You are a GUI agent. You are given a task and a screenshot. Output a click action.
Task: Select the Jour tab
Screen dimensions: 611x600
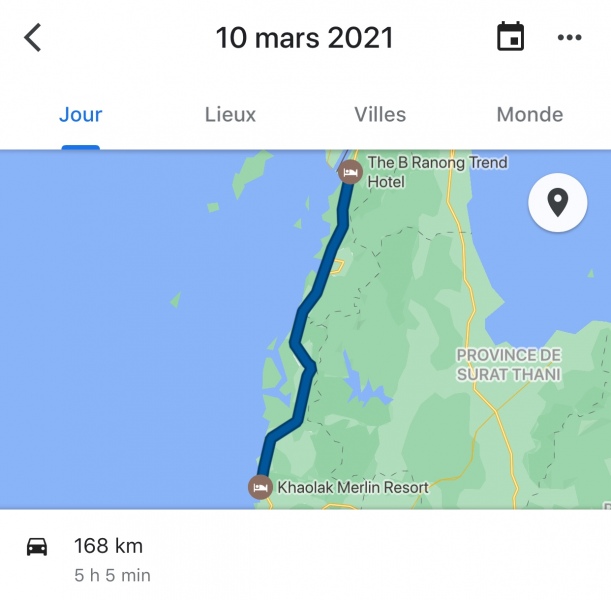point(80,114)
